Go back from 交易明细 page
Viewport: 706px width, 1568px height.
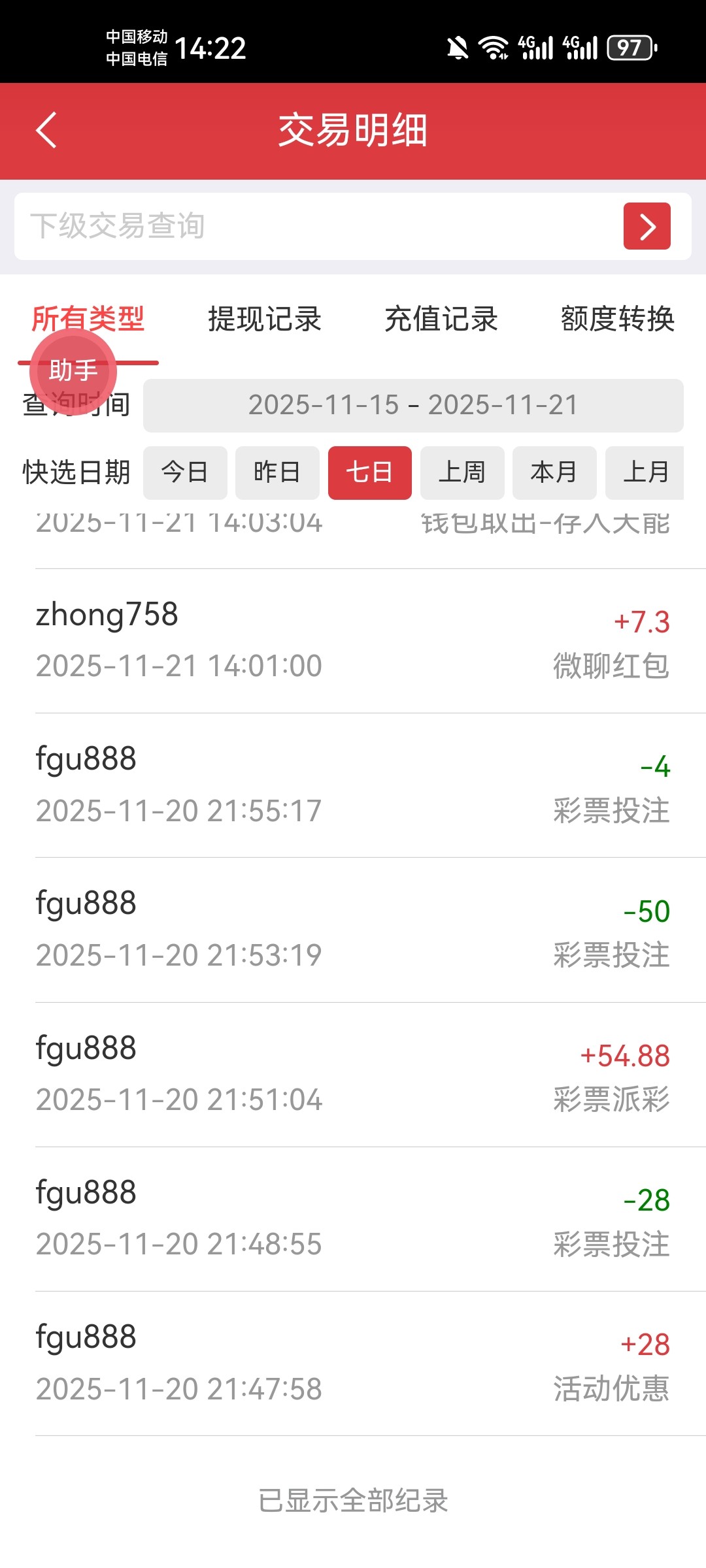click(x=46, y=130)
